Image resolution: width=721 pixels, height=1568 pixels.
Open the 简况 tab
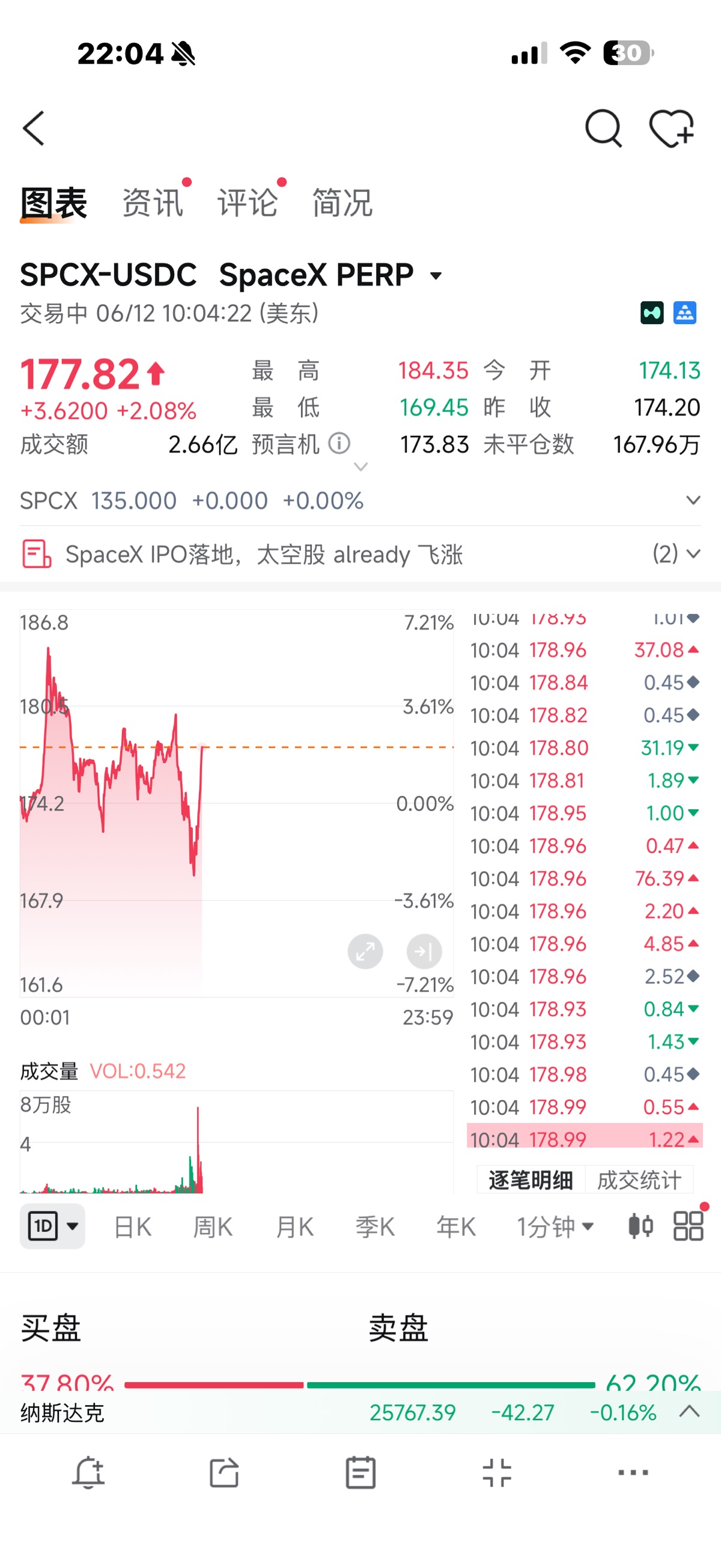342,202
